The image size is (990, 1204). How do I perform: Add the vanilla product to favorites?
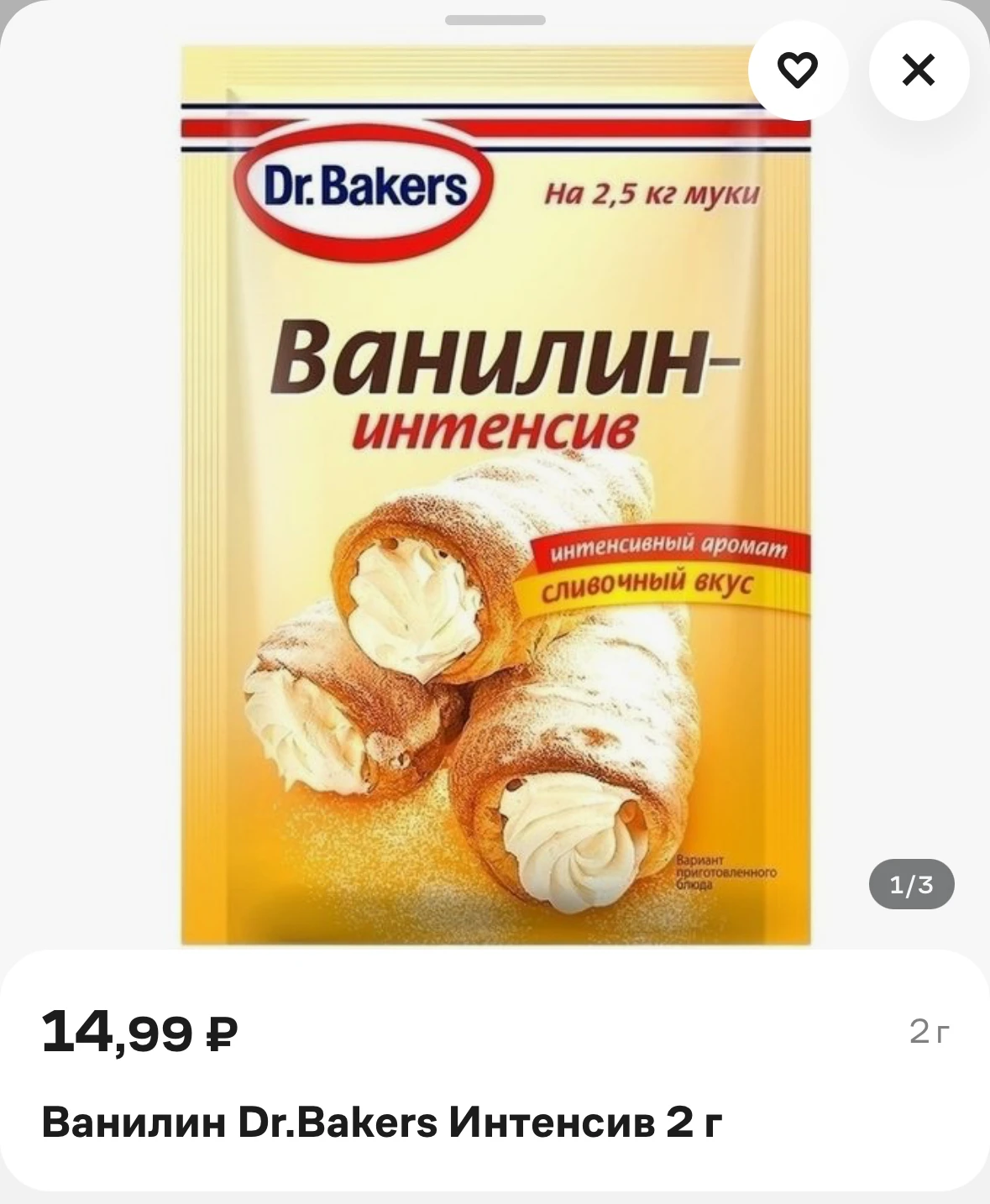coord(797,71)
